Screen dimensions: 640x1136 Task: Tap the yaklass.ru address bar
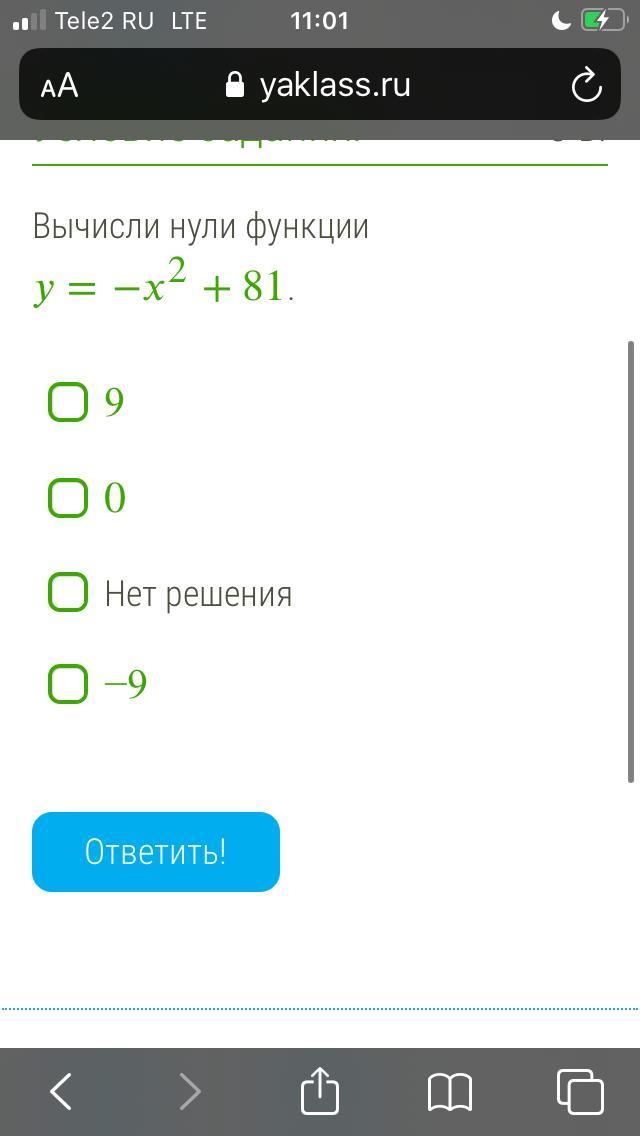tap(320, 84)
